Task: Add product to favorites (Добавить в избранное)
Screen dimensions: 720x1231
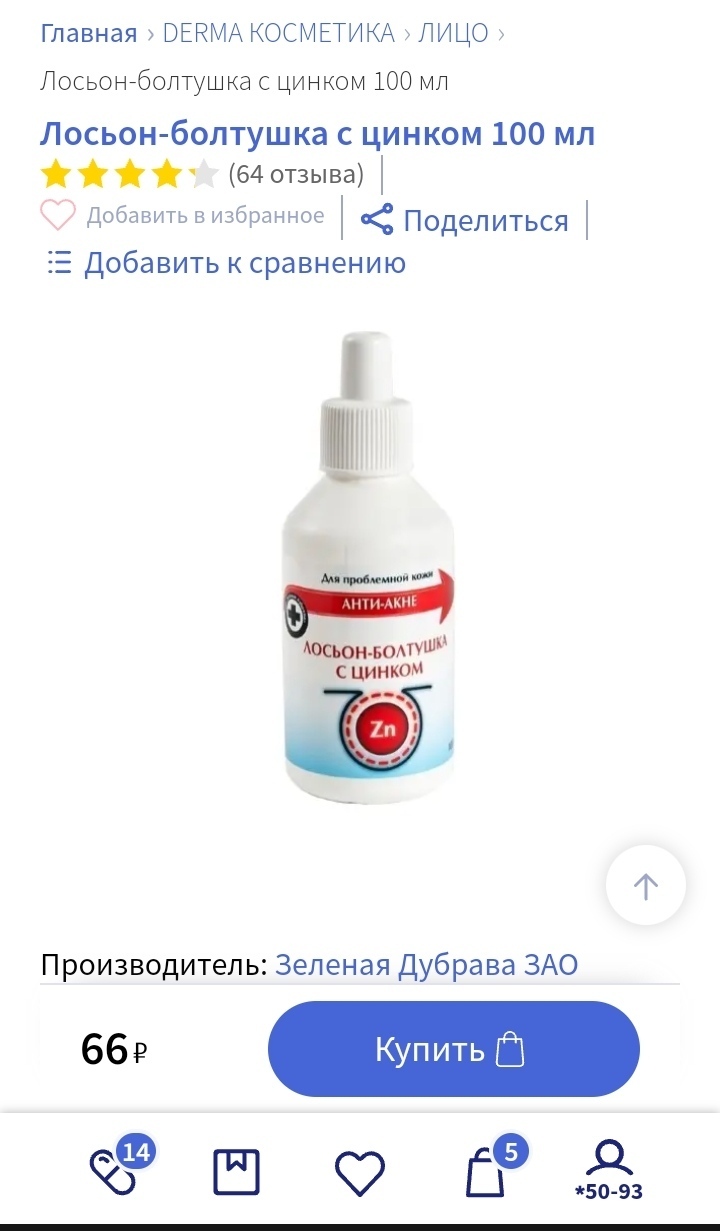Action: pyautogui.click(x=183, y=216)
